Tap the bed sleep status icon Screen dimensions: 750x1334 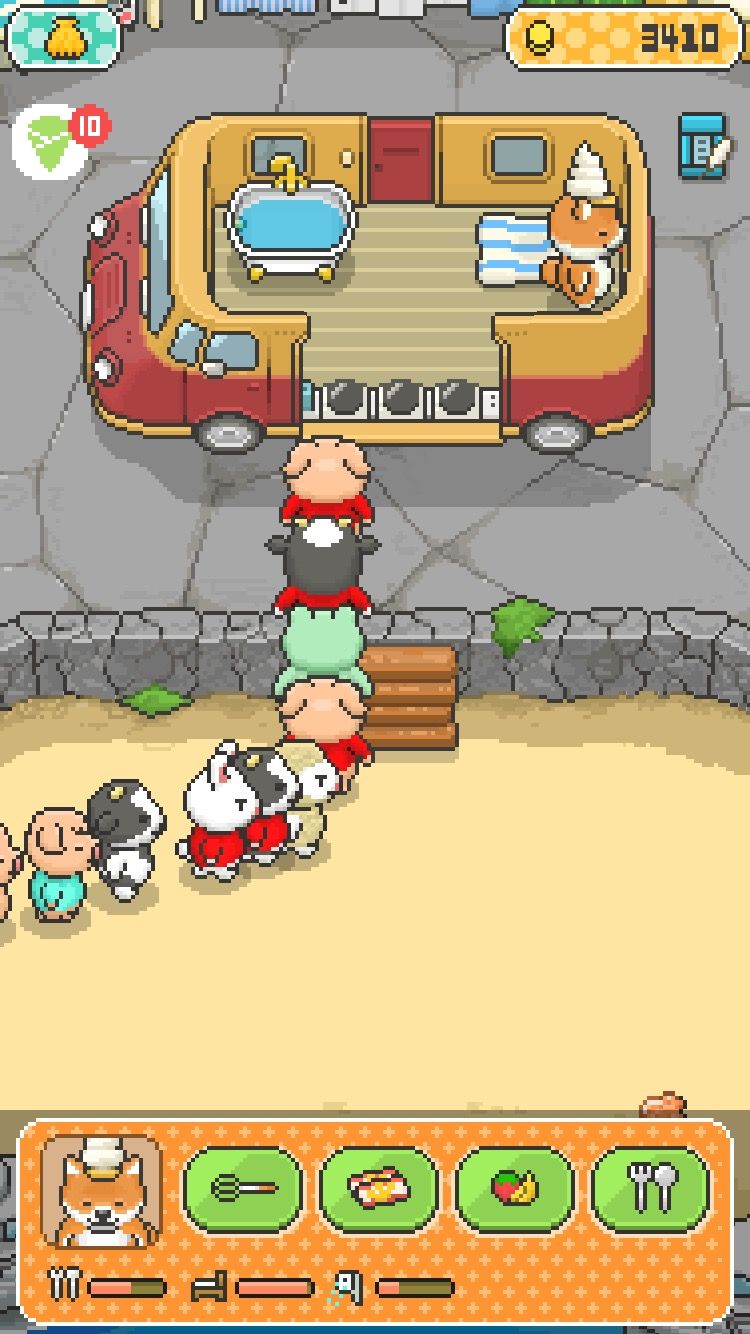[x=210, y=1283]
